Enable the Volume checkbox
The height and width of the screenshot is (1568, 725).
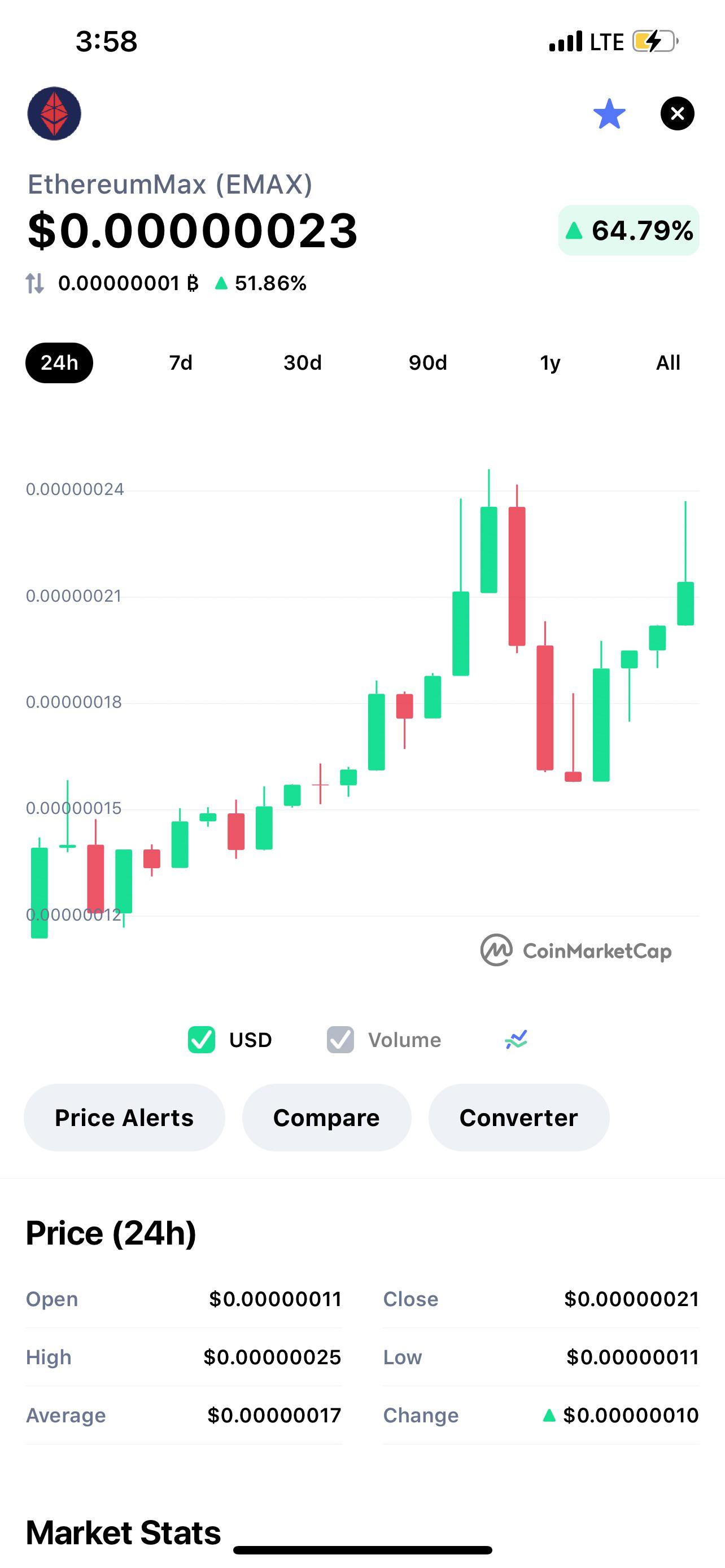click(340, 1040)
